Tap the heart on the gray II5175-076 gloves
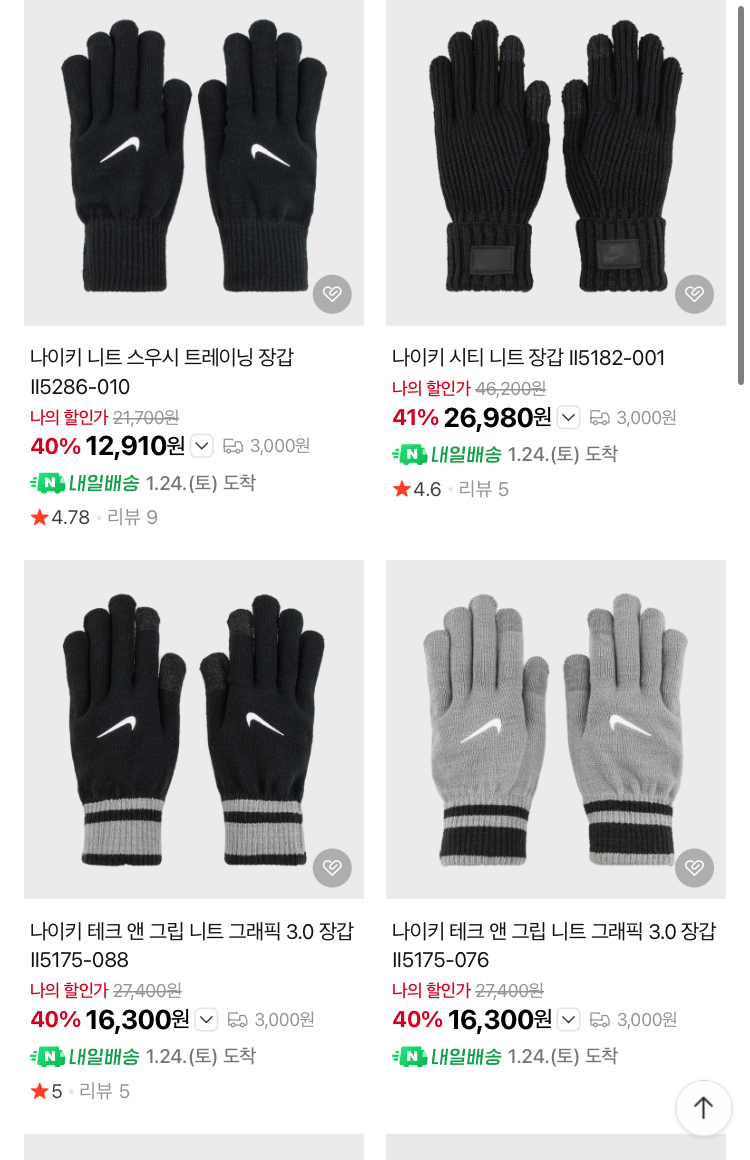The image size is (750, 1160). point(694,867)
